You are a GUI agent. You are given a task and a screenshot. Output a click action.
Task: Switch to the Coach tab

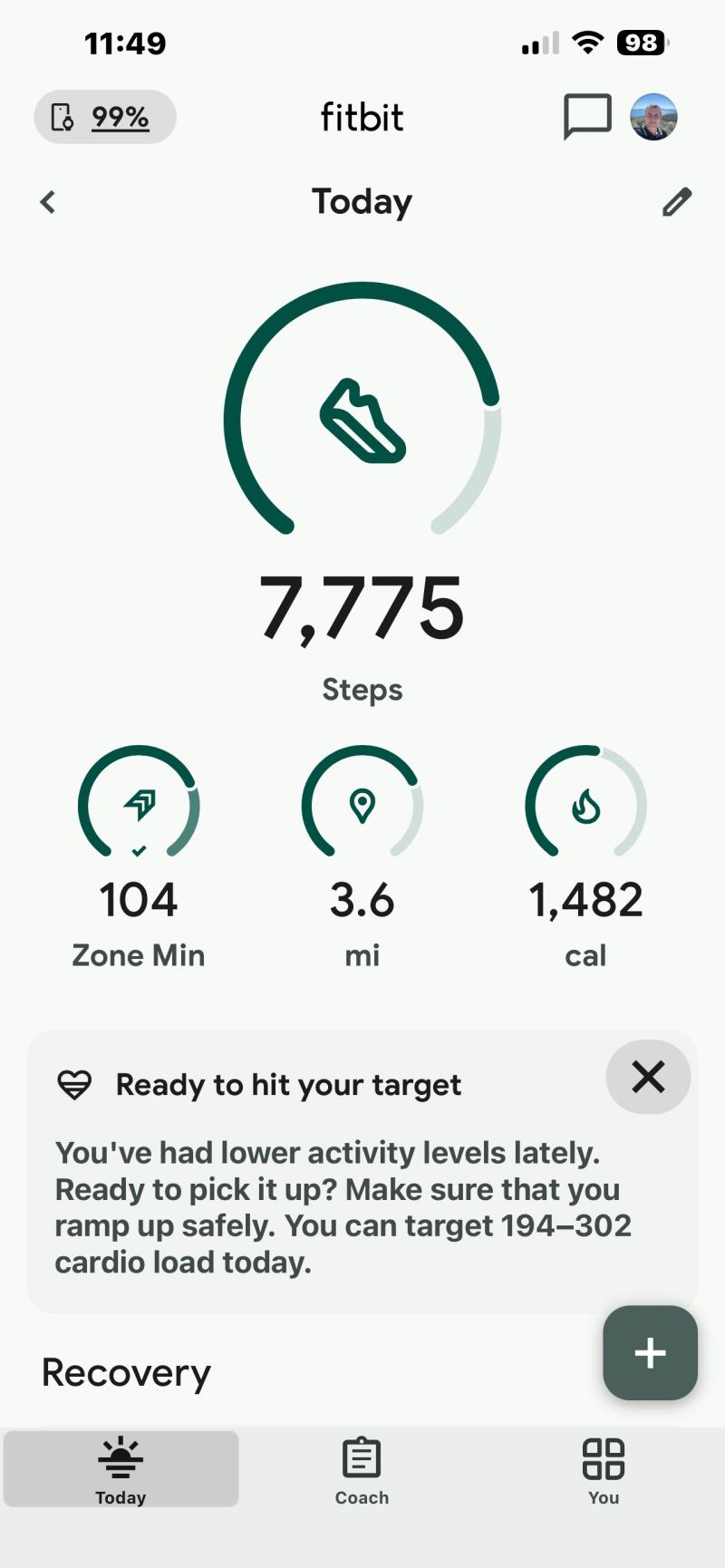click(x=362, y=1469)
